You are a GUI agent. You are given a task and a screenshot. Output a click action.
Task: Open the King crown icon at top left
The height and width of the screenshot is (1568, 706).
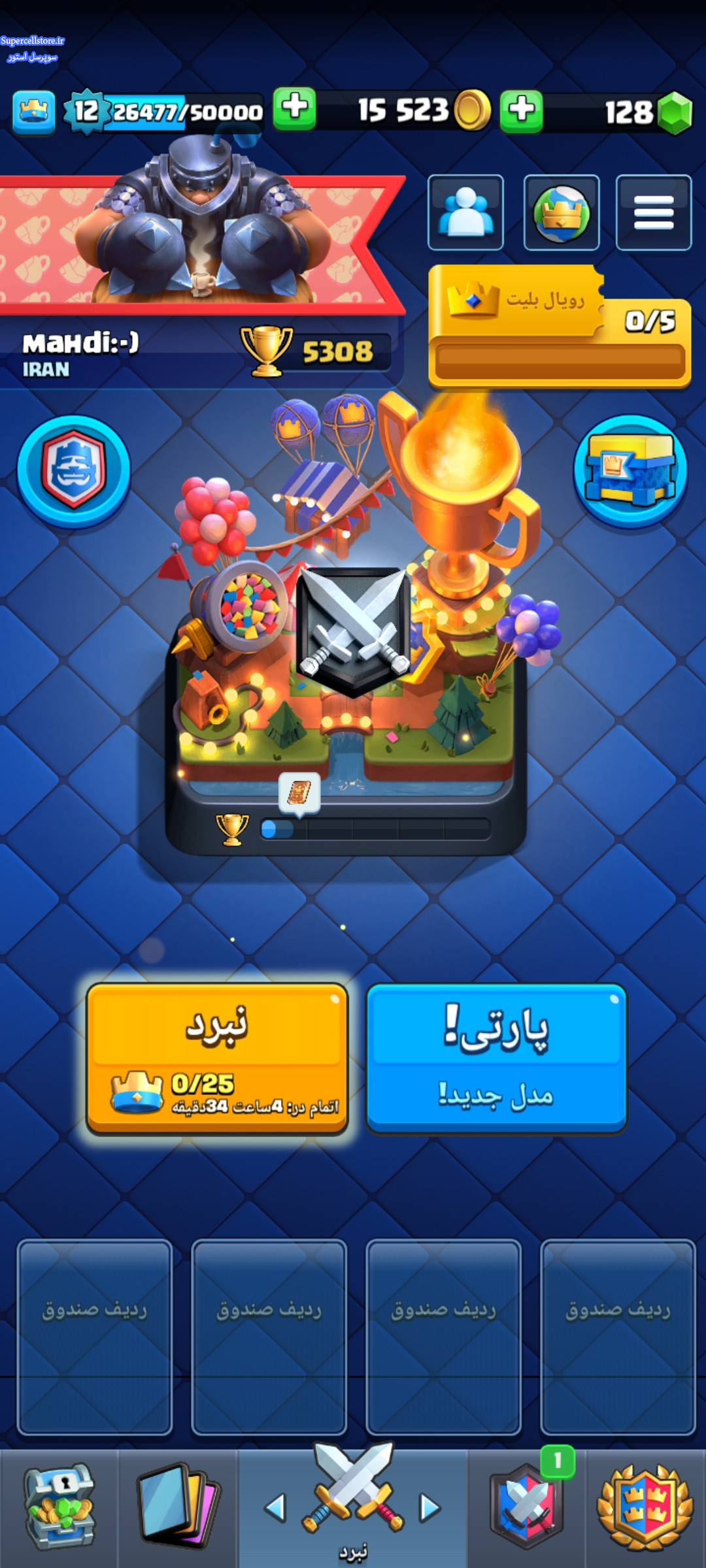click(x=34, y=112)
